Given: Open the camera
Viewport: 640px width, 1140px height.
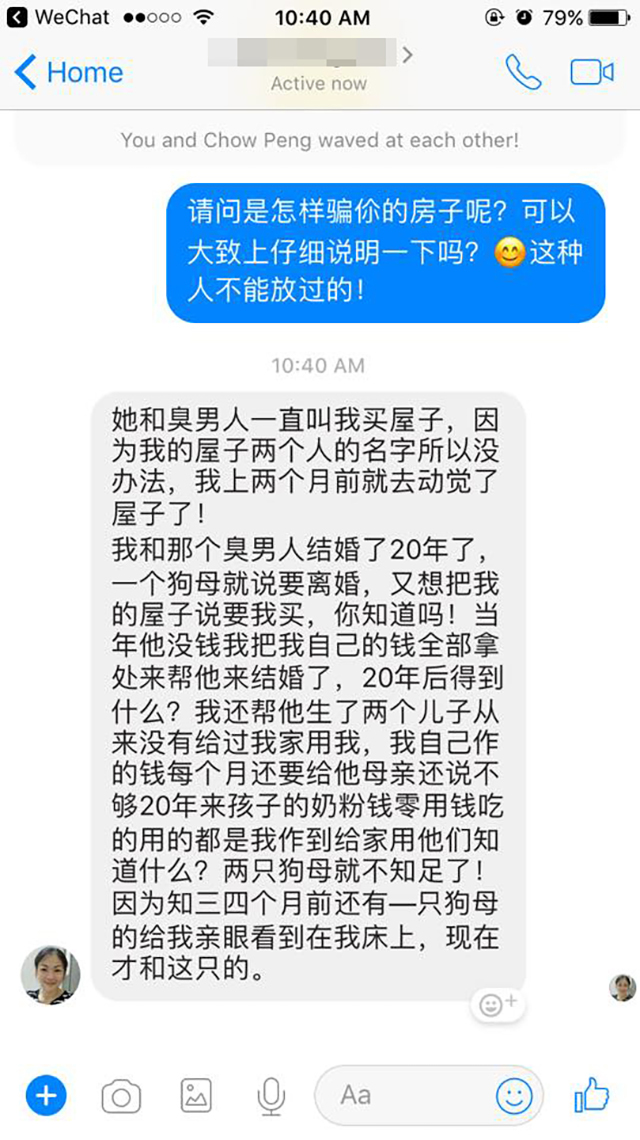Looking at the screenshot, I should [x=121, y=1097].
